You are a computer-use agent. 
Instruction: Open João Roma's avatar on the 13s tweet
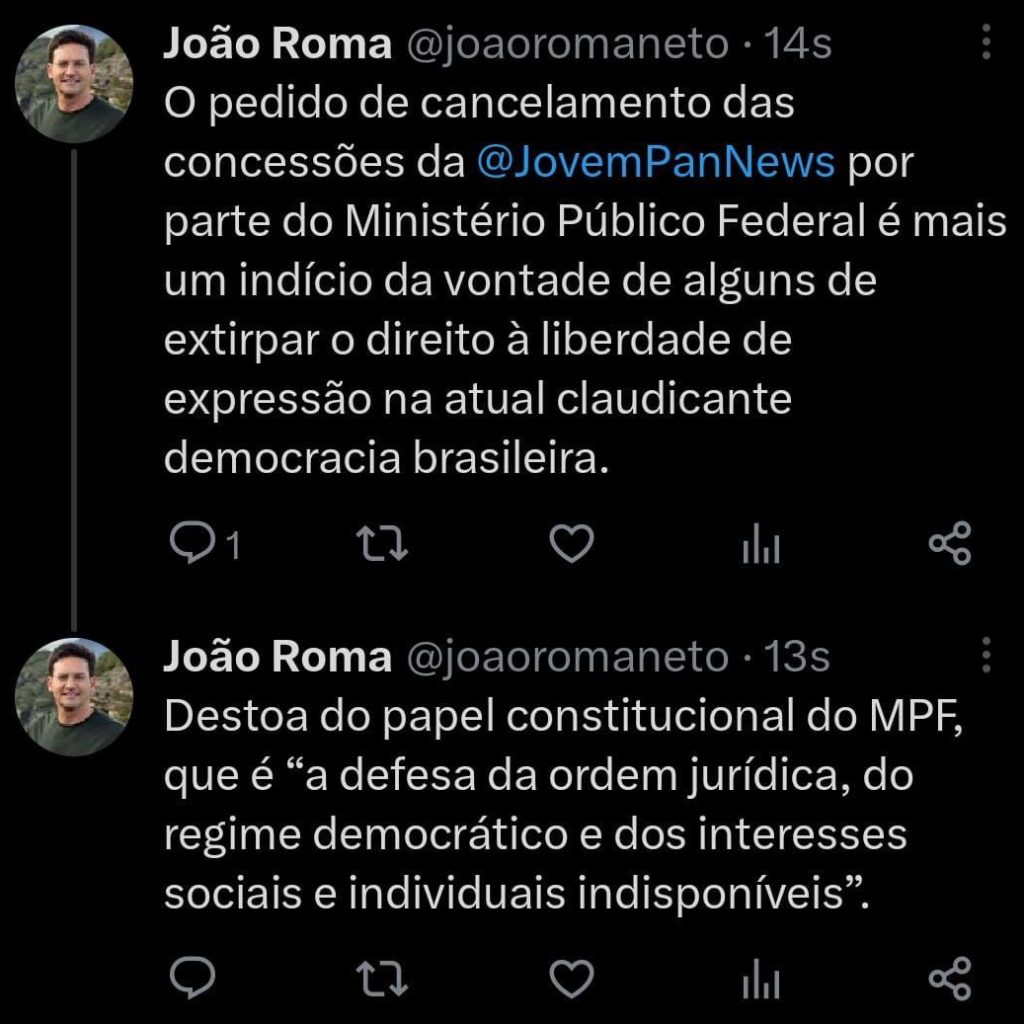tap(75, 696)
